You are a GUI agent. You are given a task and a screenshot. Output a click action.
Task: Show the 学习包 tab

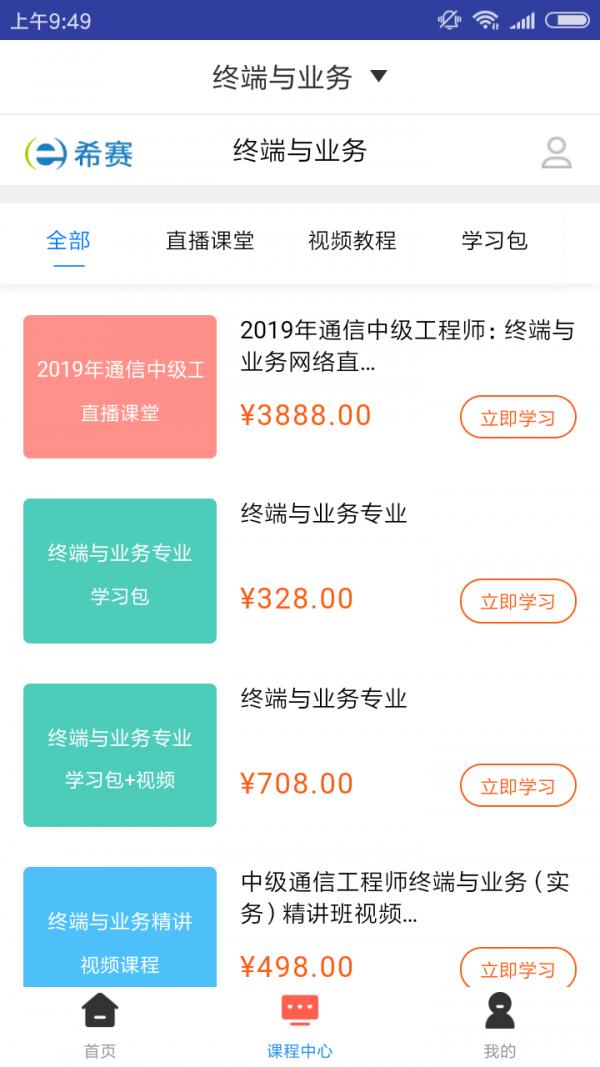click(x=494, y=241)
